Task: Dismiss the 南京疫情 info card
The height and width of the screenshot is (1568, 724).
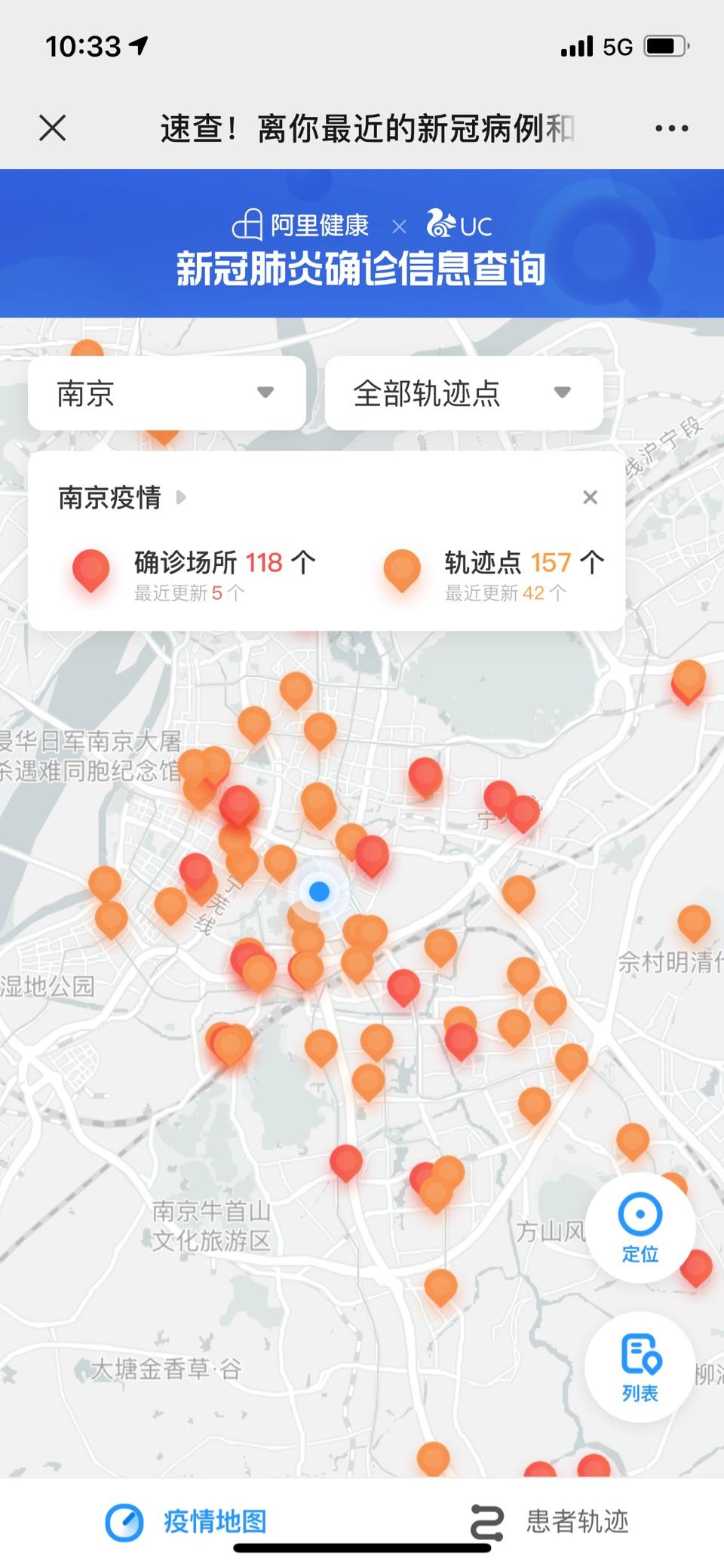Action: (590, 497)
